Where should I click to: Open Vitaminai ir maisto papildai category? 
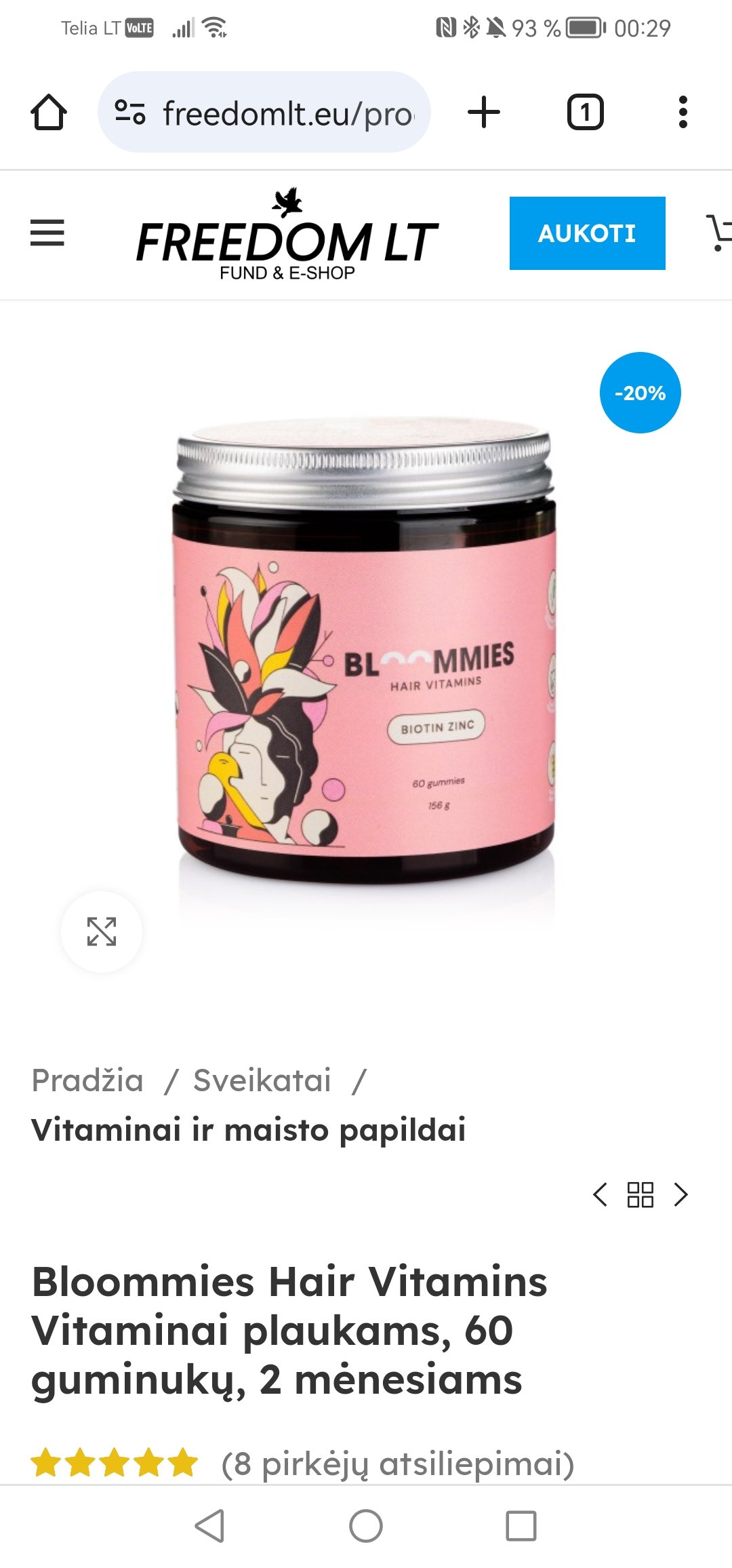[249, 1130]
